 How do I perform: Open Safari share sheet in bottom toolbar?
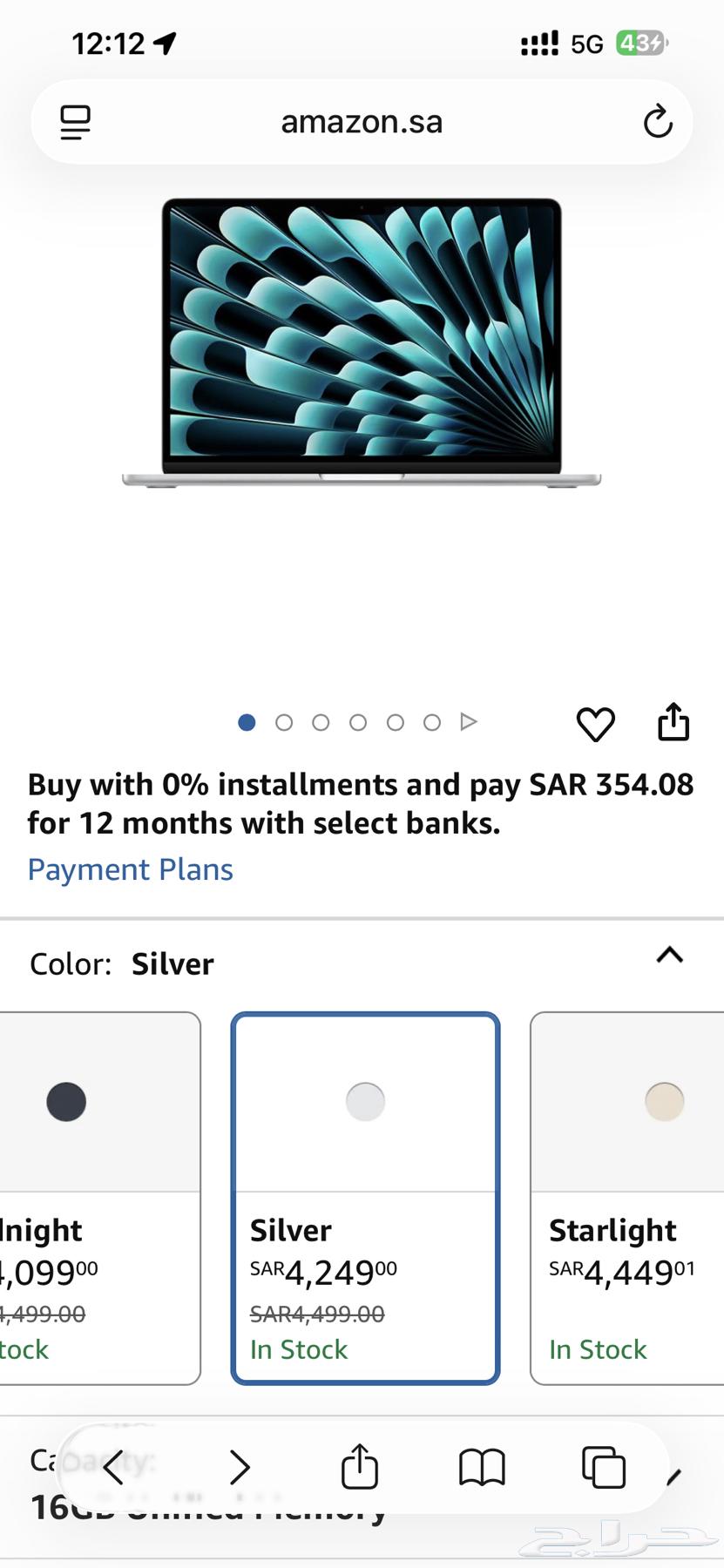click(360, 1466)
